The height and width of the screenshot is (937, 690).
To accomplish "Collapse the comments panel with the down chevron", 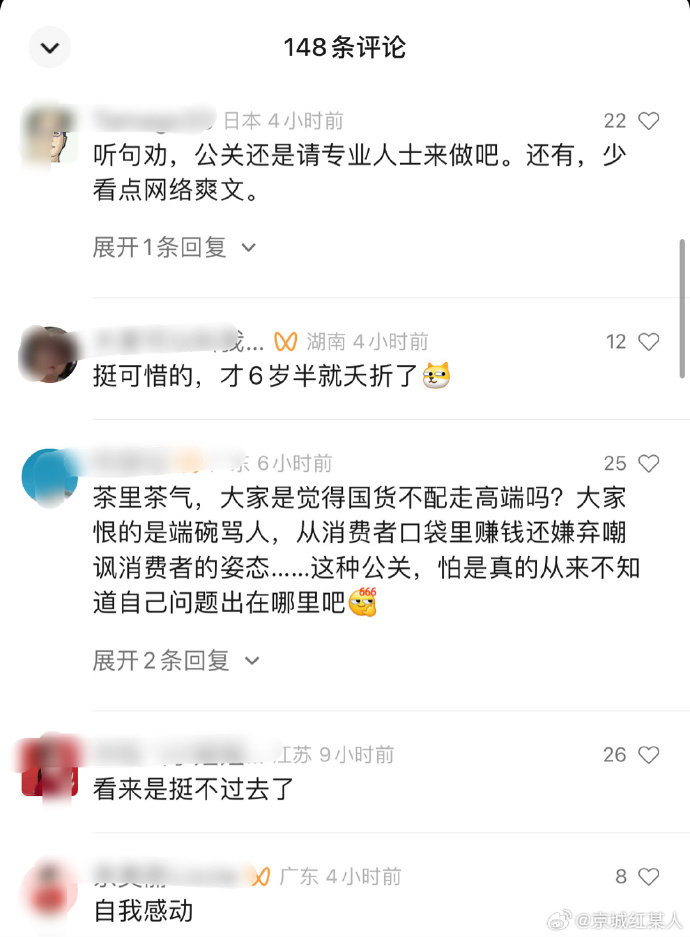I will tap(50, 47).
